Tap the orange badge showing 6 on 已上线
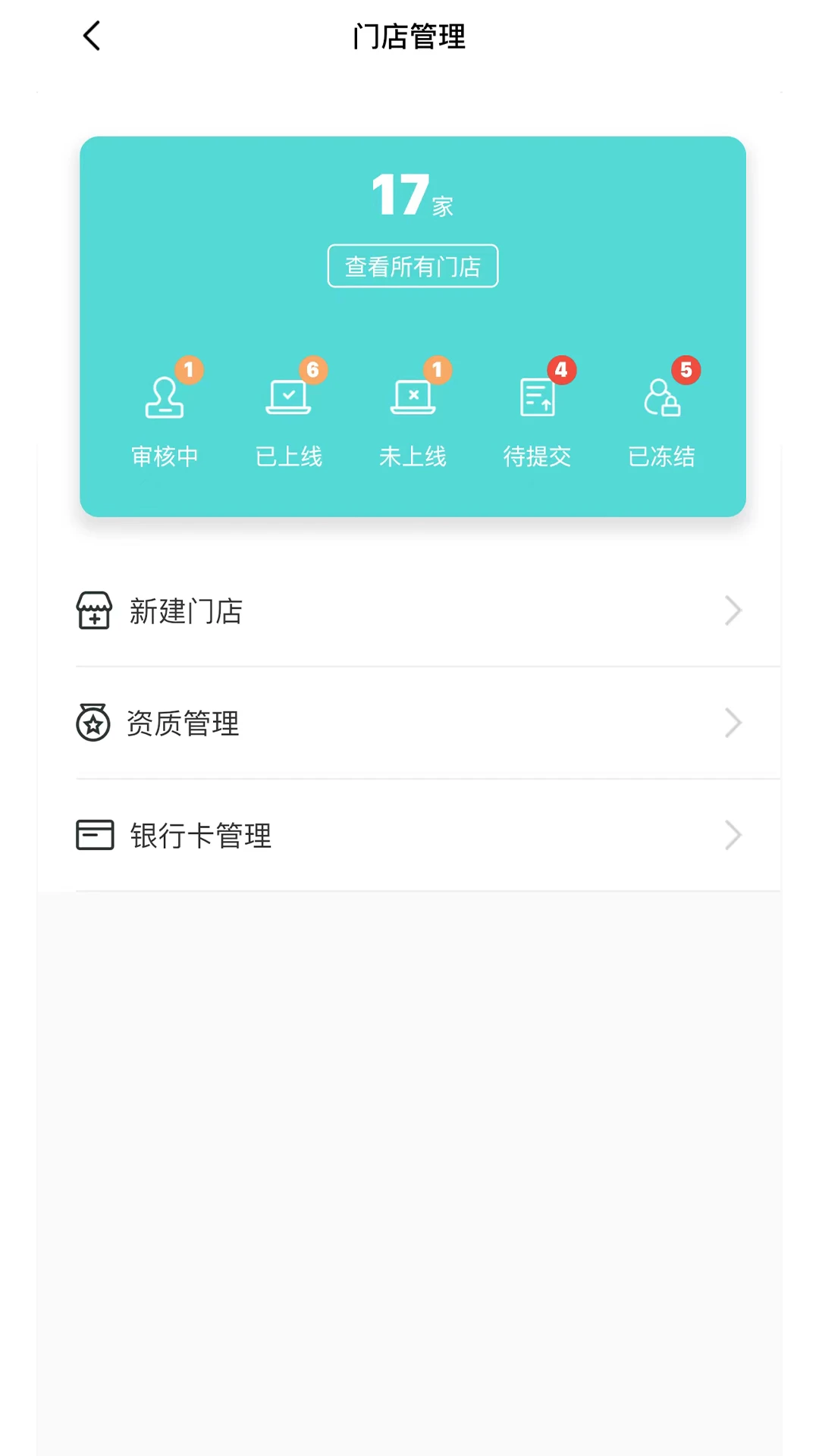This screenshot has width=819, height=1456. pyautogui.click(x=314, y=369)
